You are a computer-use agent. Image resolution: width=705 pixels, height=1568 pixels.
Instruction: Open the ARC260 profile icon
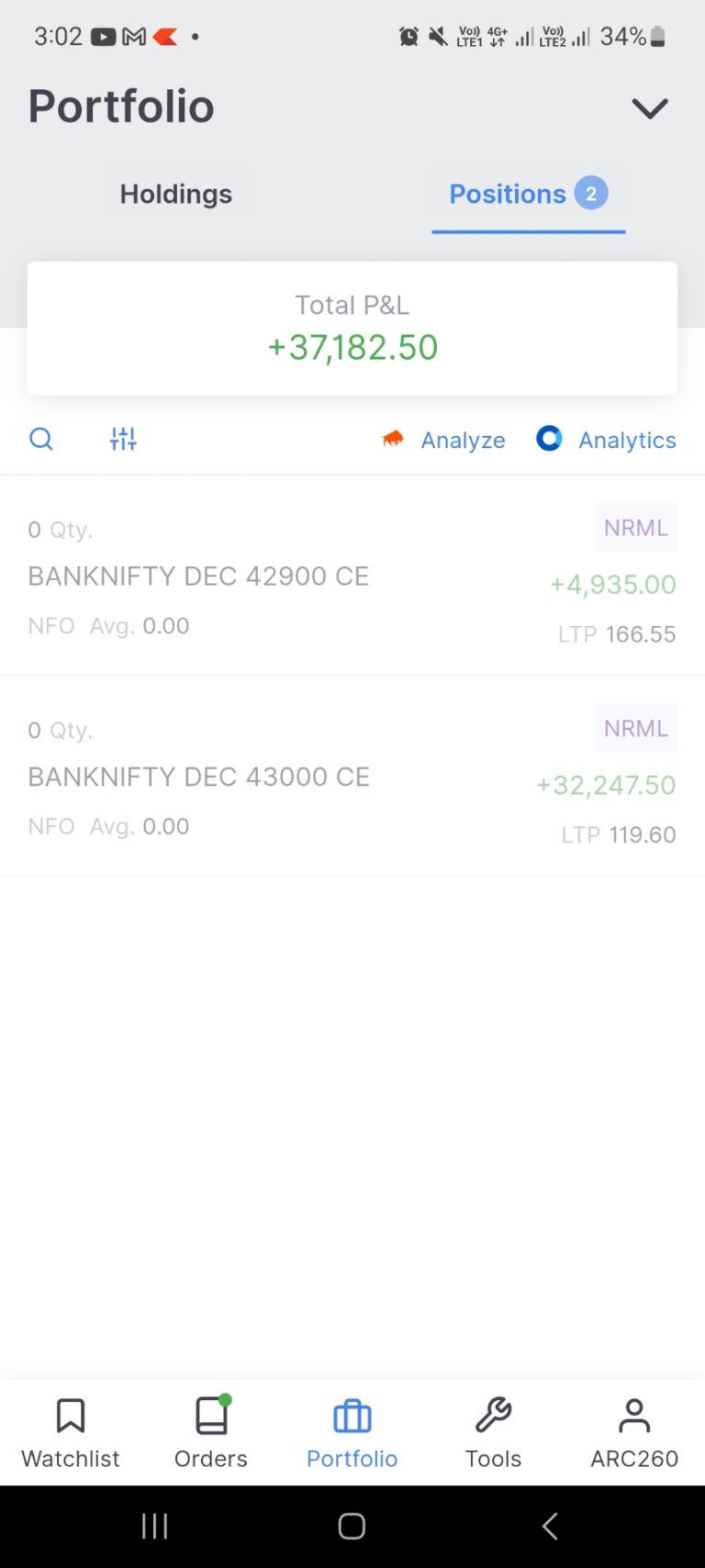pyautogui.click(x=633, y=1415)
